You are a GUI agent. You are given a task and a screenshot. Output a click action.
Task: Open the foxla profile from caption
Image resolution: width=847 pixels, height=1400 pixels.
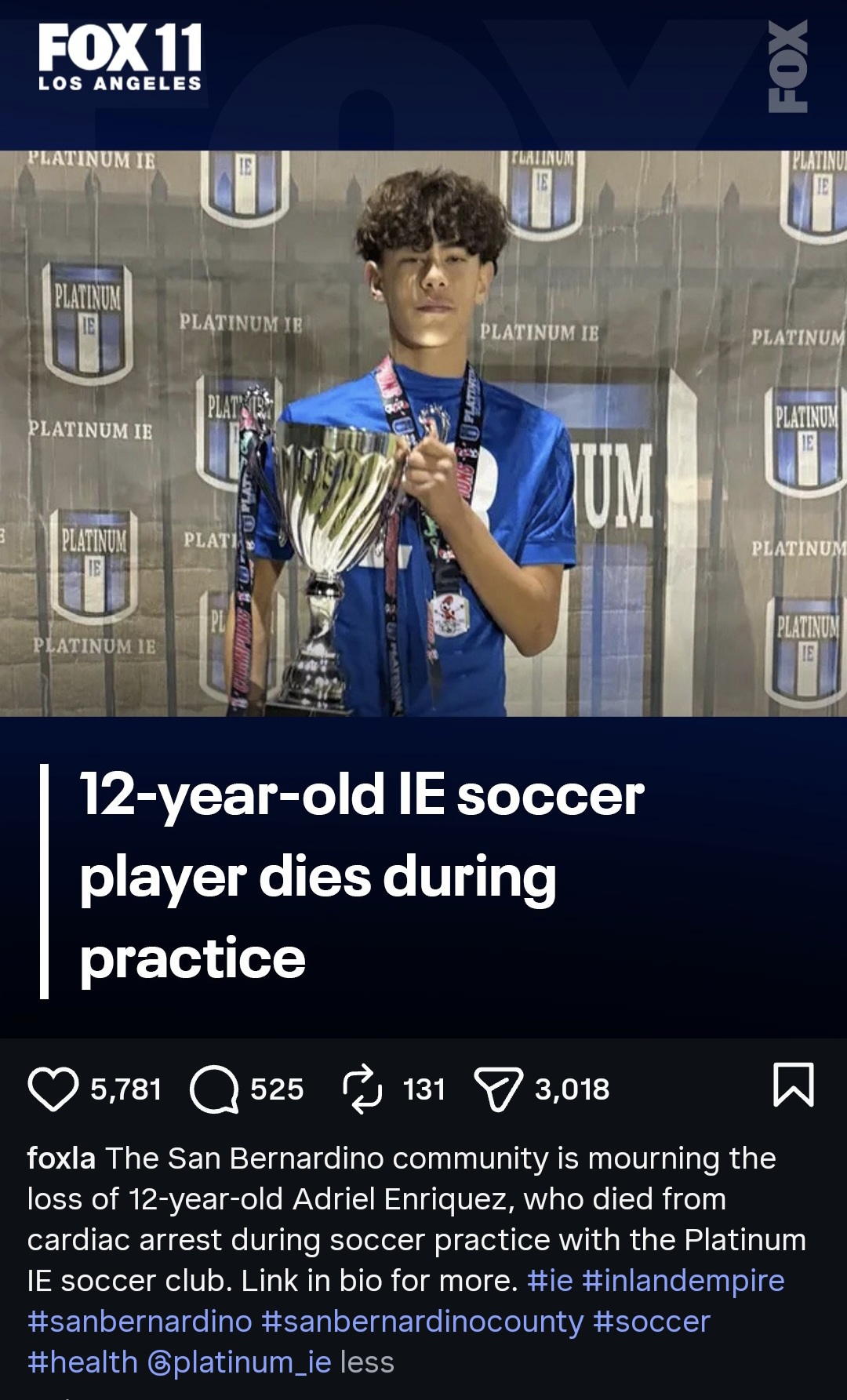coord(60,1158)
